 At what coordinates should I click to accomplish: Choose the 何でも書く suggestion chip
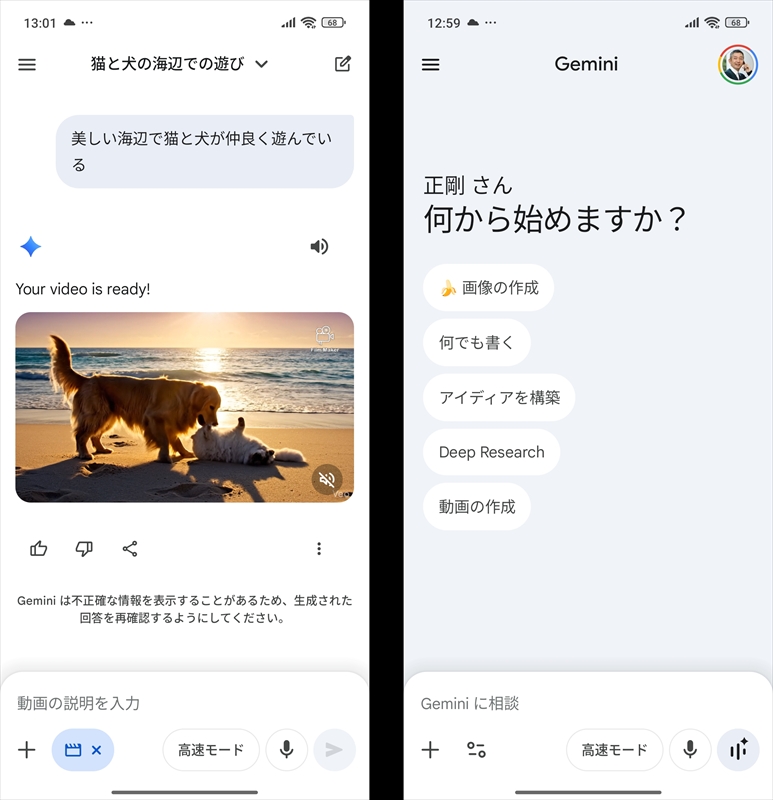(x=476, y=342)
